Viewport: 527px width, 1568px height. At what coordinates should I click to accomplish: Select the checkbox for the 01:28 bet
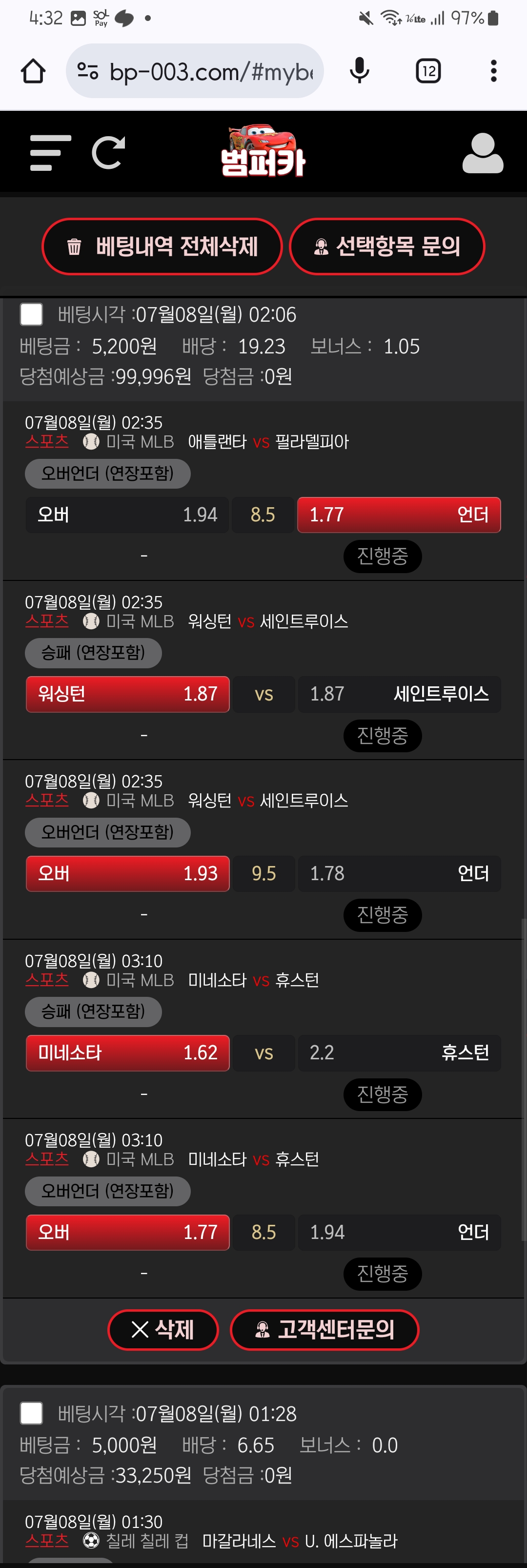32,1413
